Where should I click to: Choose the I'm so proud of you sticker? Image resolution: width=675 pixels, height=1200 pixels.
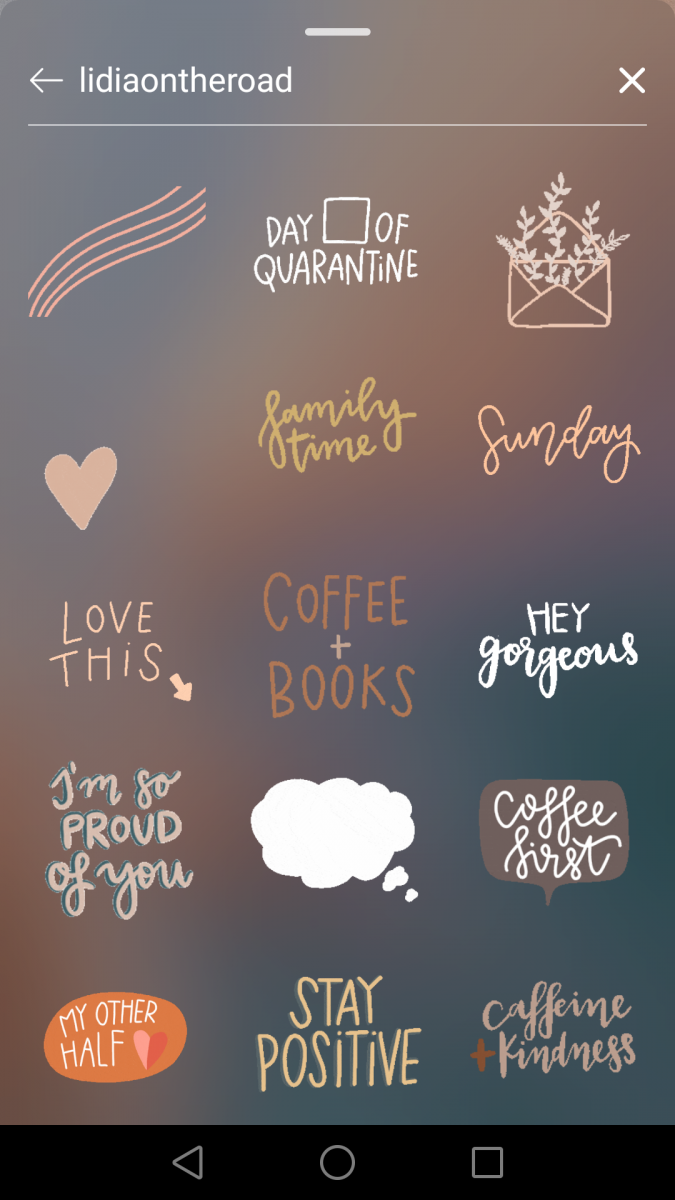[117, 830]
